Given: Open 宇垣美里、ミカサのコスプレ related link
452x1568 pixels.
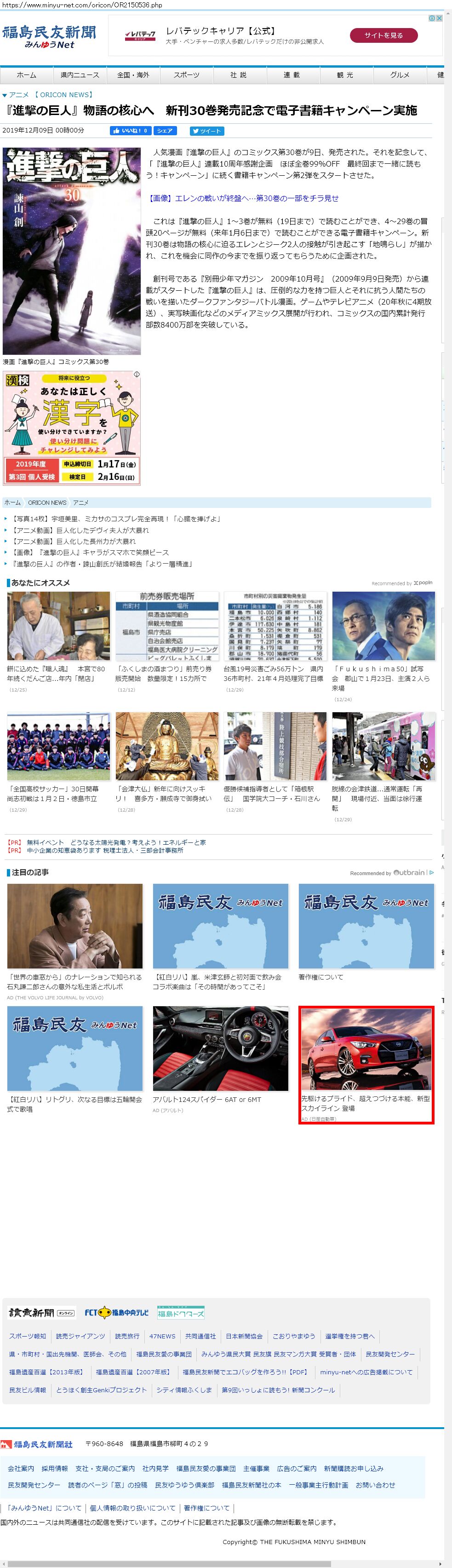Looking at the screenshot, I should coord(116,519).
